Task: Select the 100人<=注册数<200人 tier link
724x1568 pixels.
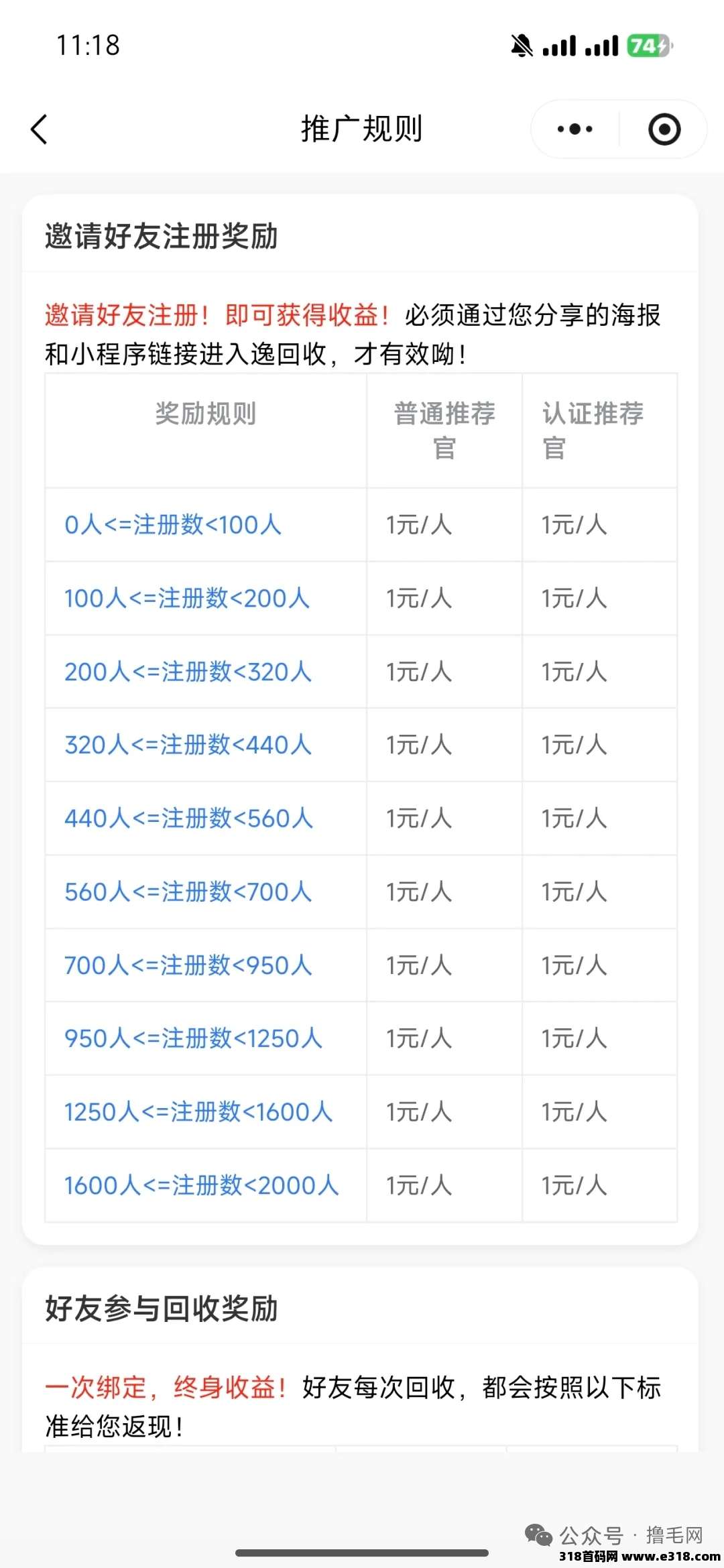Action: 188,598
